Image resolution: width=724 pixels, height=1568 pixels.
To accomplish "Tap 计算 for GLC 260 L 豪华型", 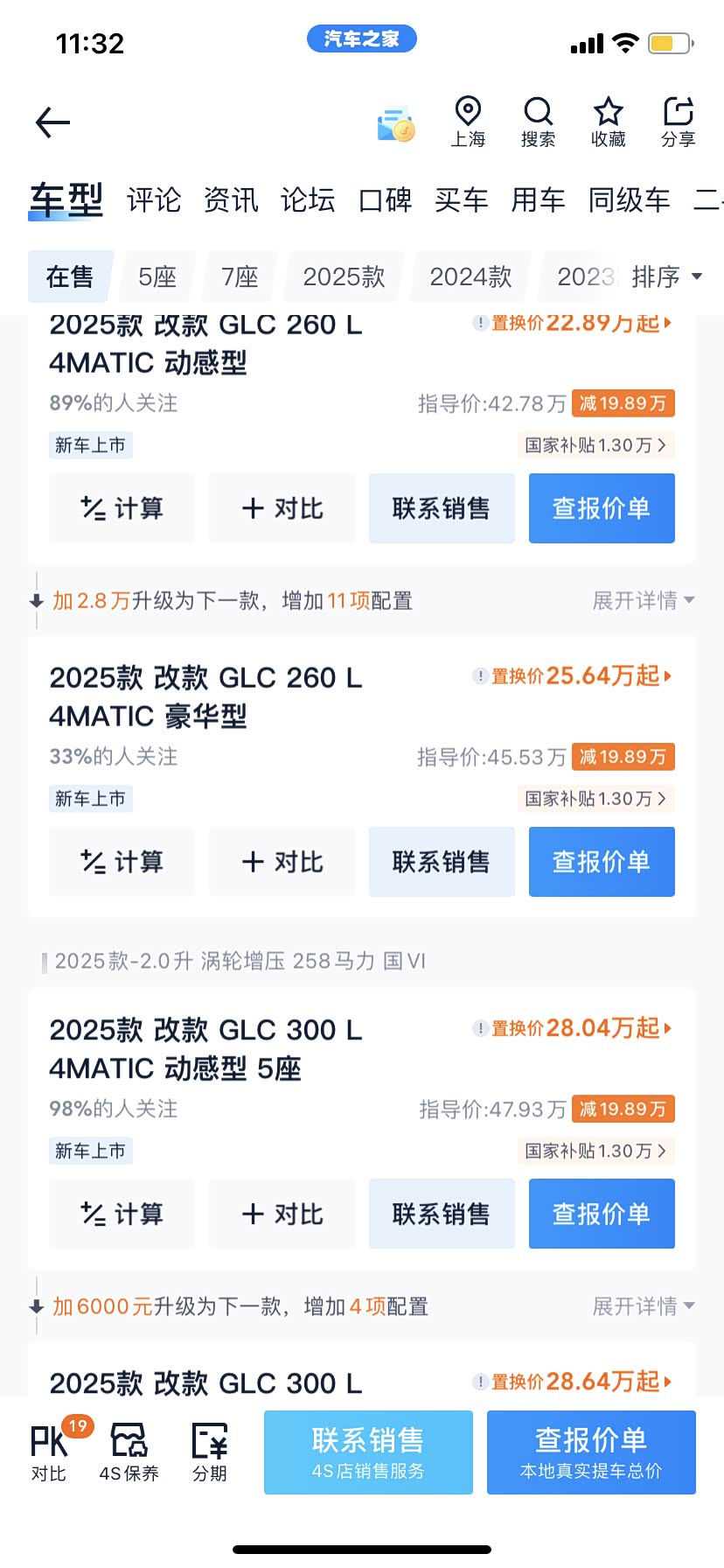I will click(x=122, y=862).
